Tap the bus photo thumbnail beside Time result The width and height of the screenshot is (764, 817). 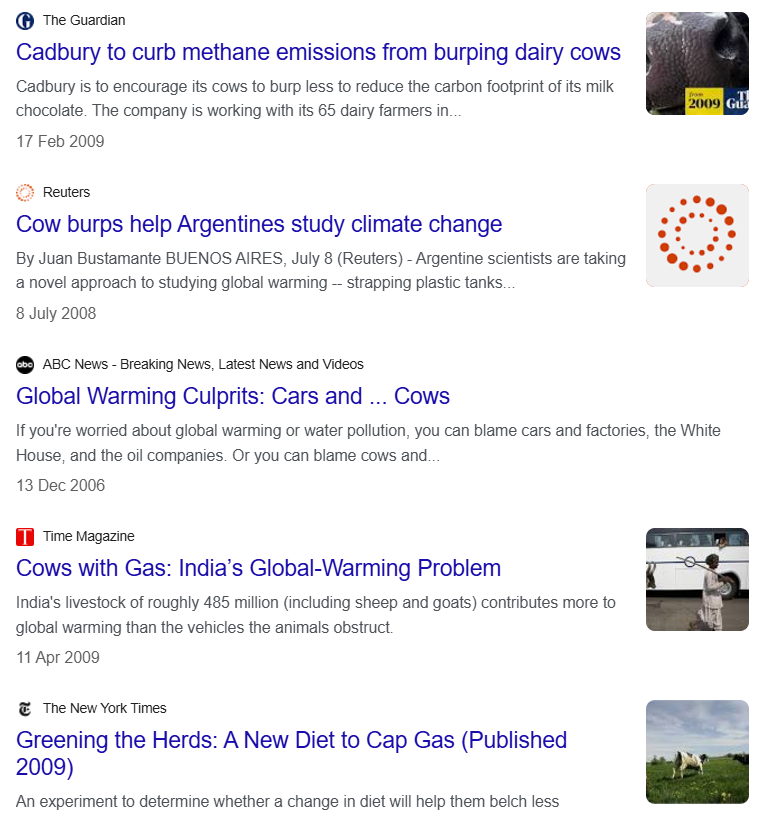pos(697,579)
